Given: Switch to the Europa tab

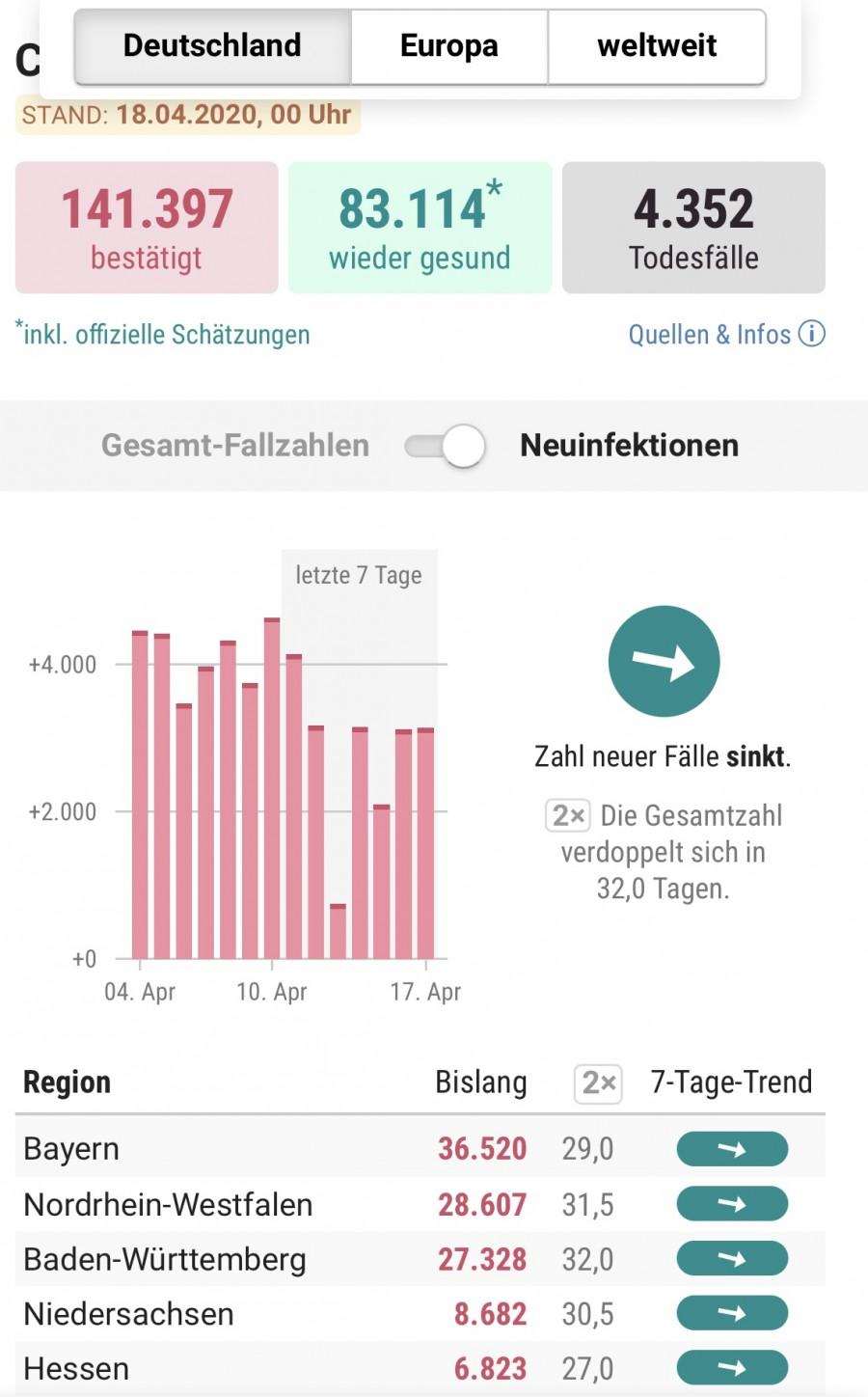Looking at the screenshot, I should [449, 46].
